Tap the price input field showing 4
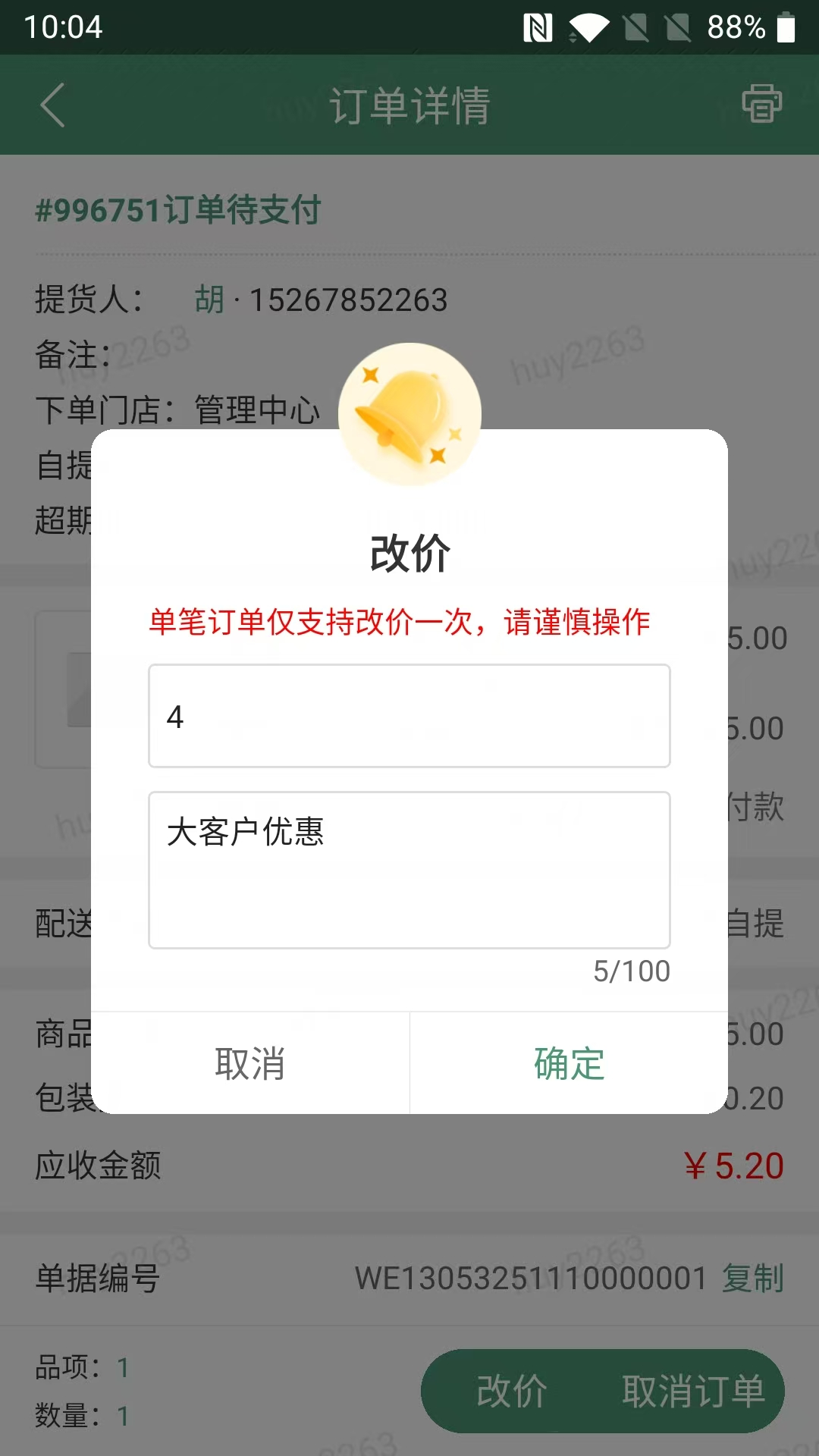Image resolution: width=819 pixels, height=1456 pixels. click(409, 716)
